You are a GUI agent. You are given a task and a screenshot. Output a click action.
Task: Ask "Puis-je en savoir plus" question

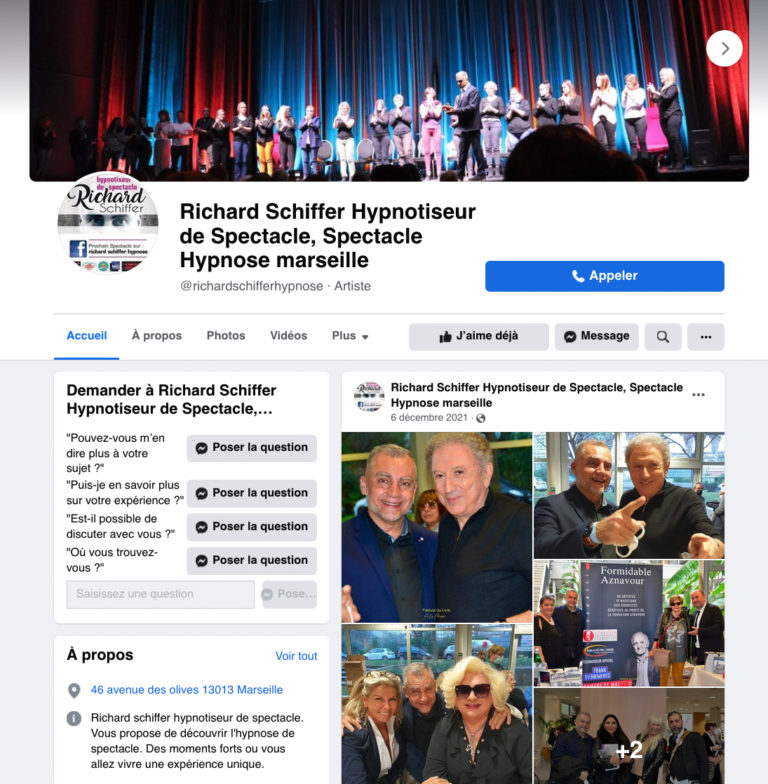click(251, 493)
